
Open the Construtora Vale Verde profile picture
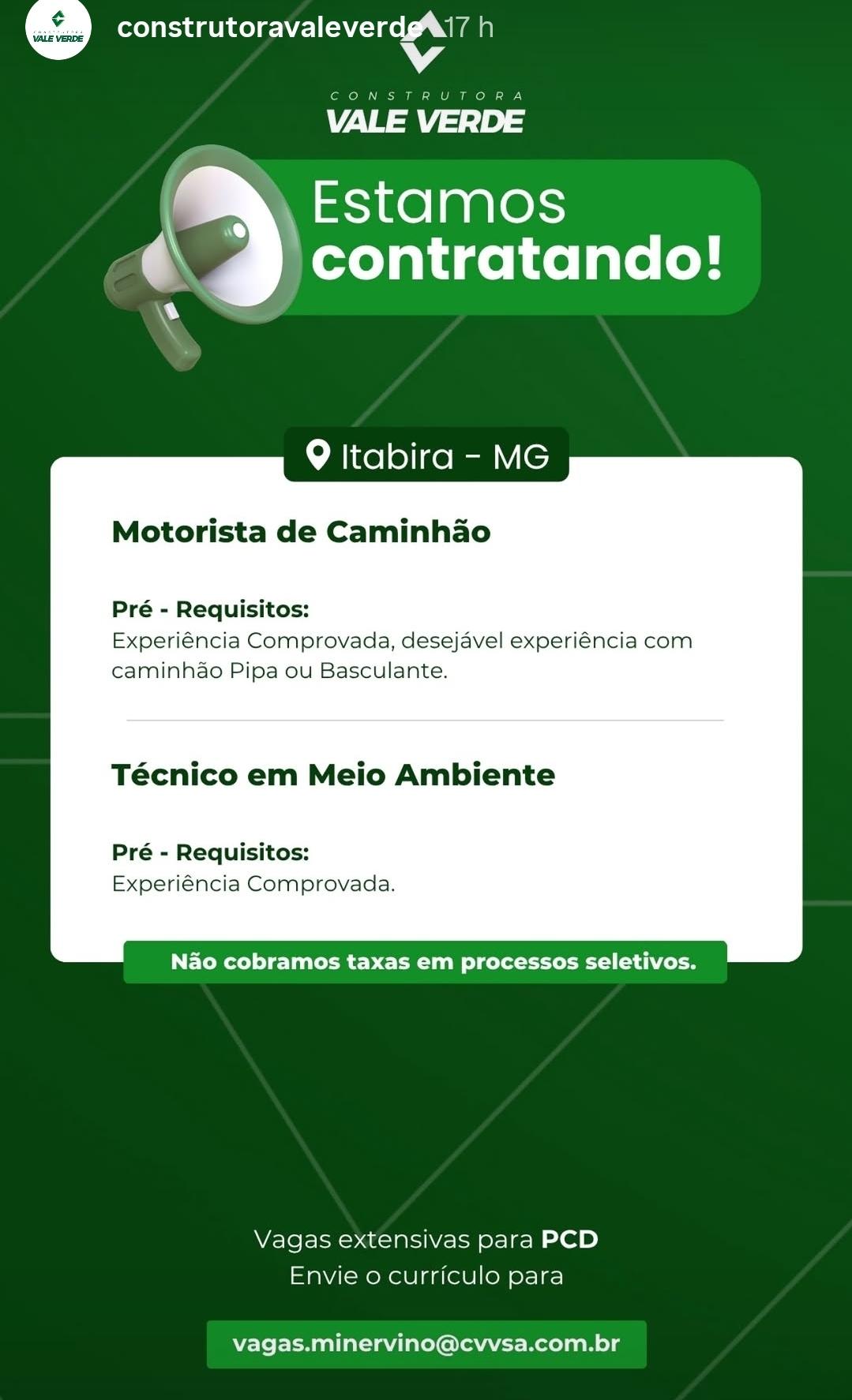(x=58, y=28)
